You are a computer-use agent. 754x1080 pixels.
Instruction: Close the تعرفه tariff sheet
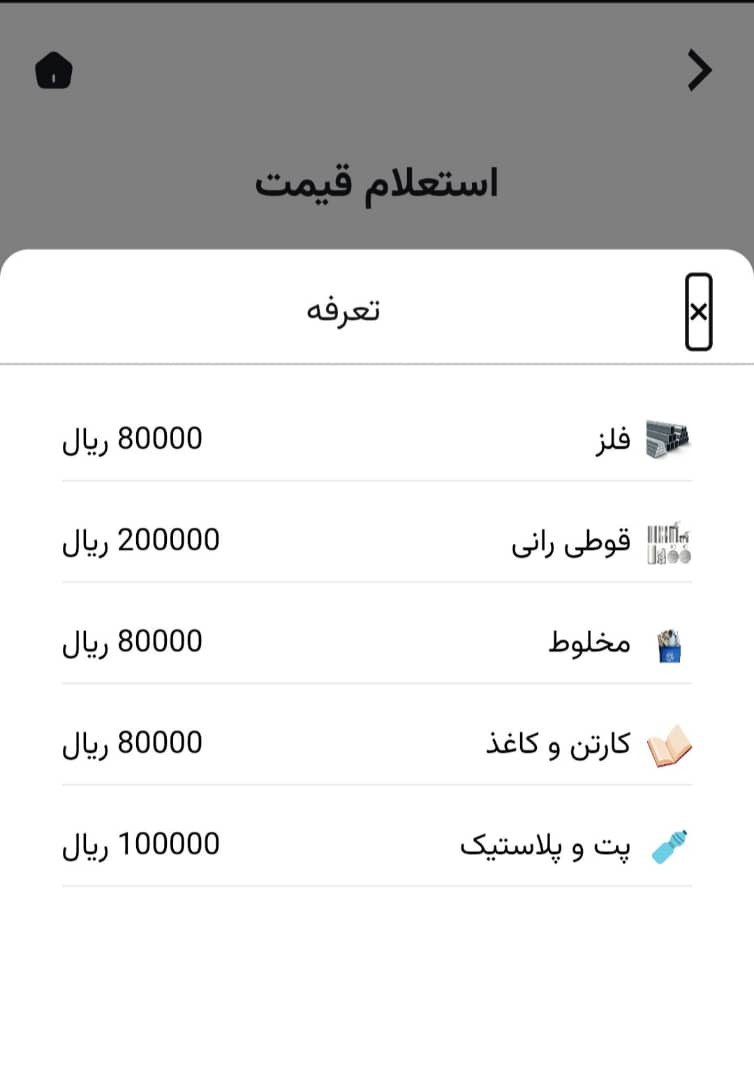[x=698, y=312]
